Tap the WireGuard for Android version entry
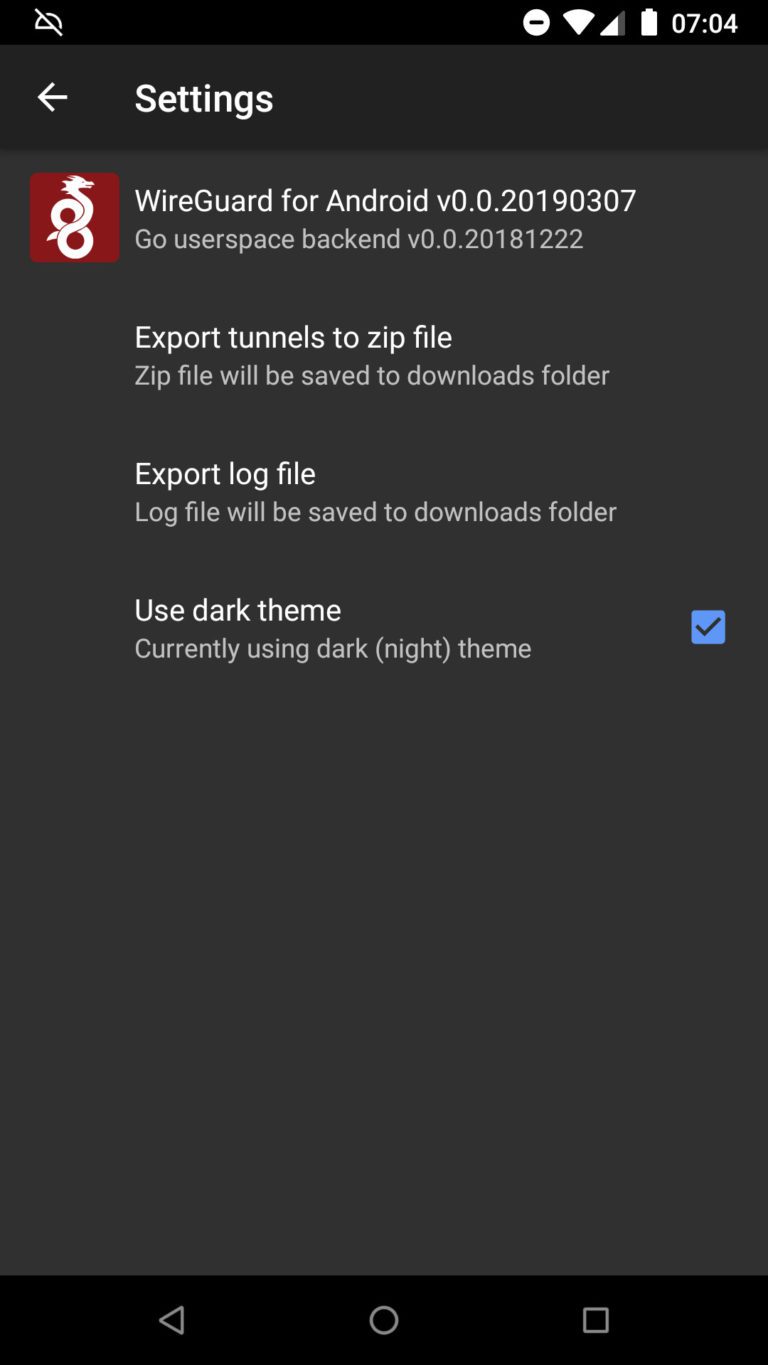The width and height of the screenshot is (768, 1365). (385, 200)
